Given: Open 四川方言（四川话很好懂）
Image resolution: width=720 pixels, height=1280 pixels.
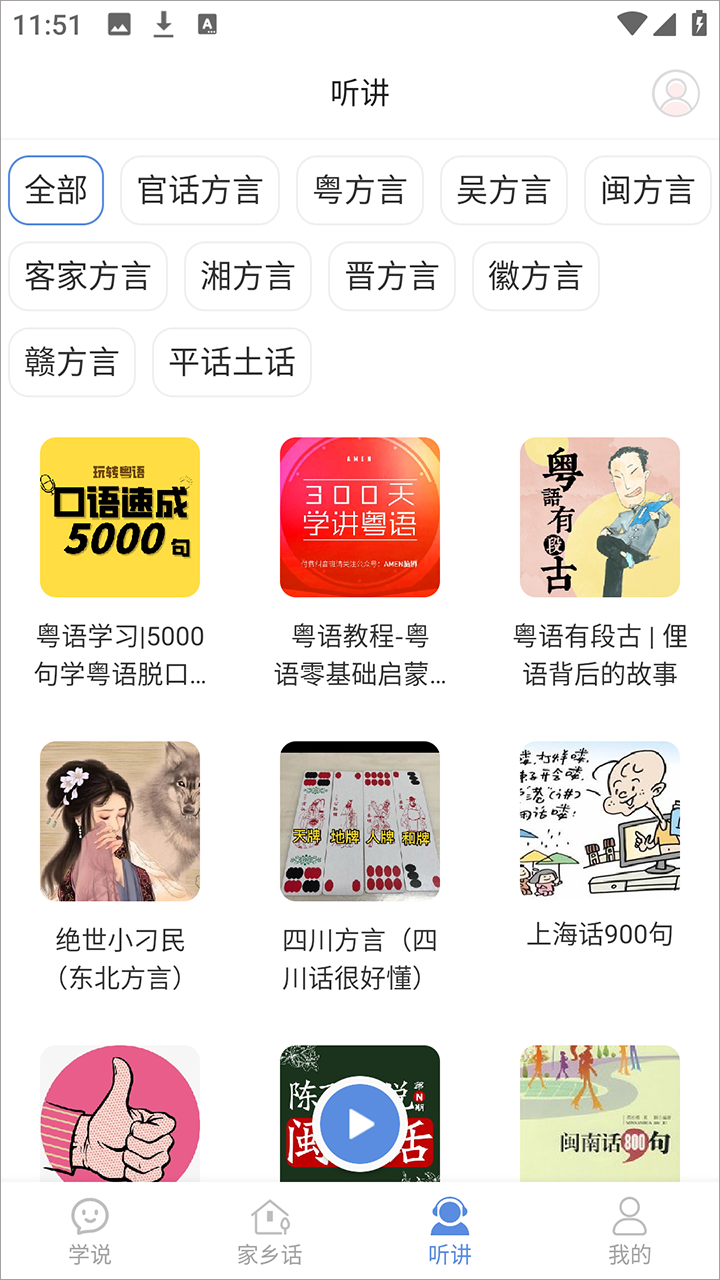Looking at the screenshot, I should pyautogui.click(x=360, y=821).
